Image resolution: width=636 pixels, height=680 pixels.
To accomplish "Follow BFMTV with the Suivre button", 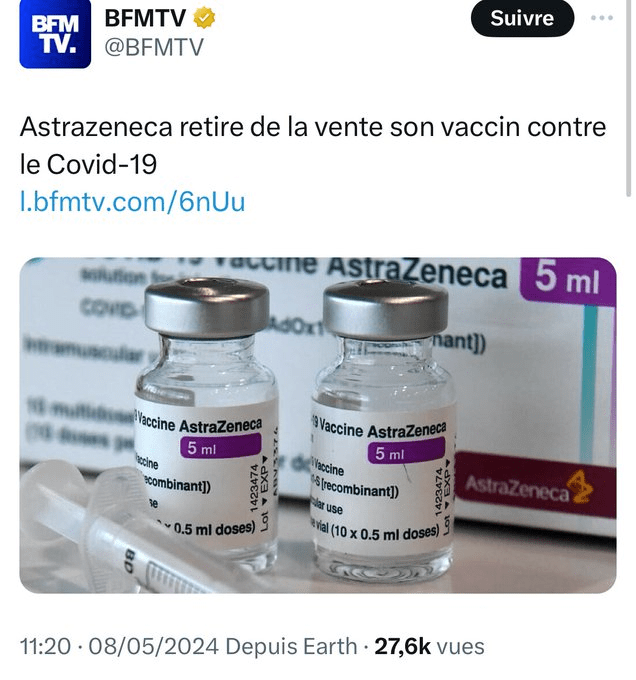I will [522, 18].
